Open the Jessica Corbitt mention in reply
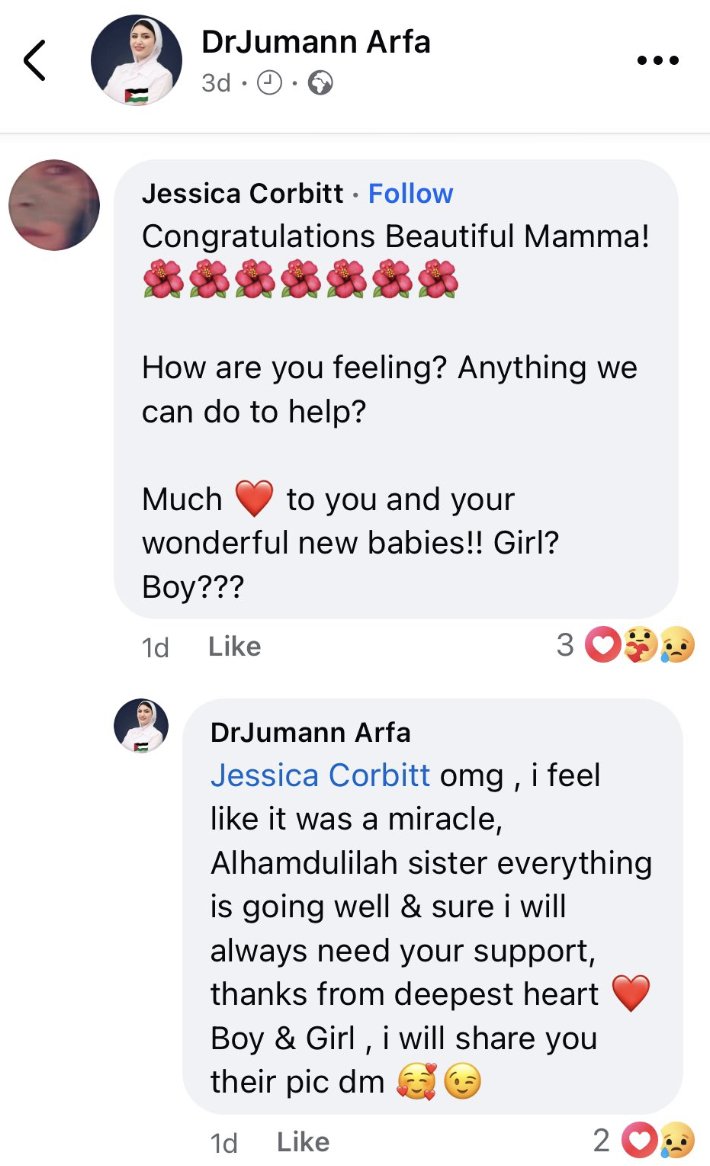Screen dimensions: 710x1166 point(320,775)
